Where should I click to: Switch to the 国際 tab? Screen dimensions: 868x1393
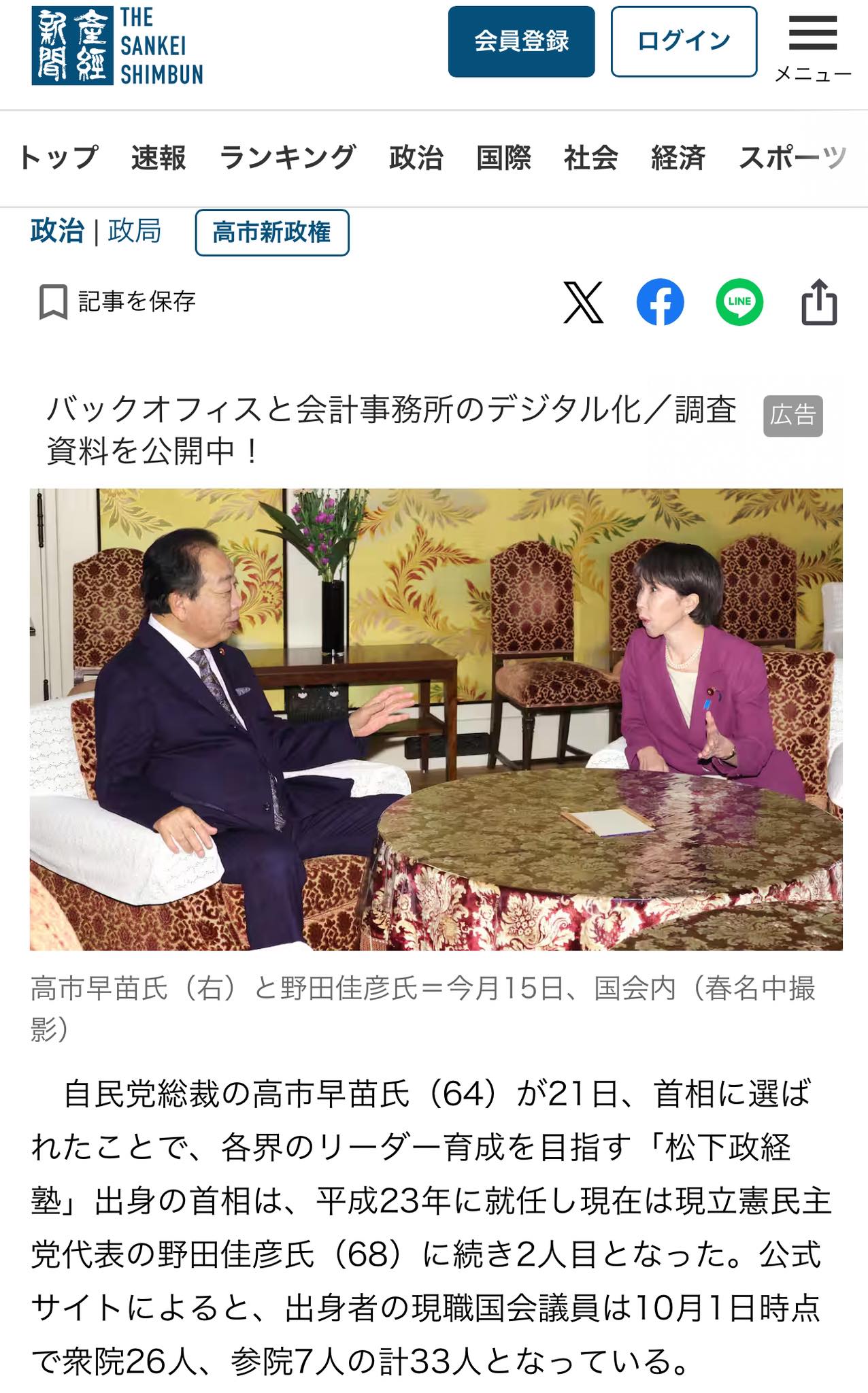(503, 158)
